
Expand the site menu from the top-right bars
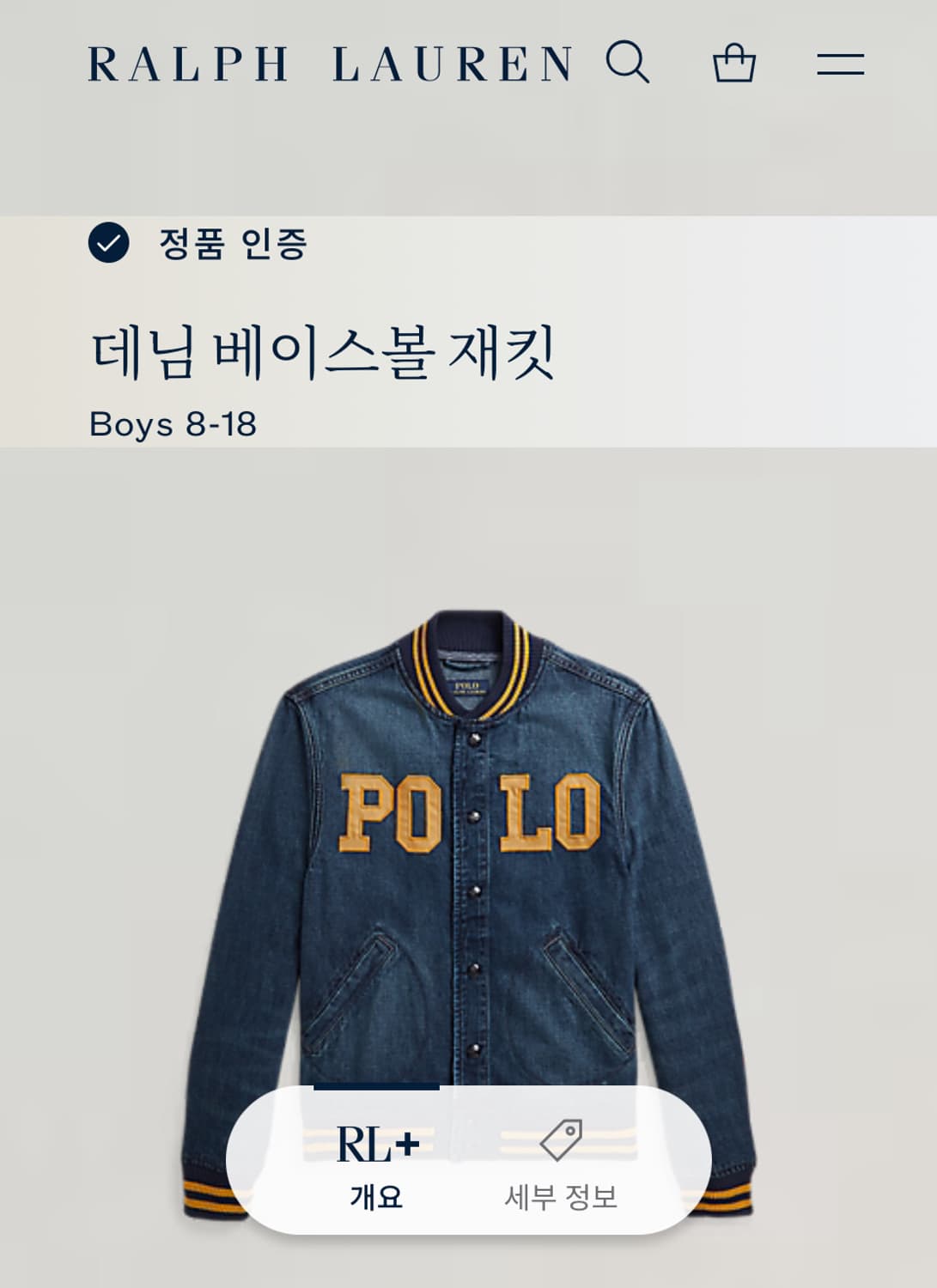[838, 62]
